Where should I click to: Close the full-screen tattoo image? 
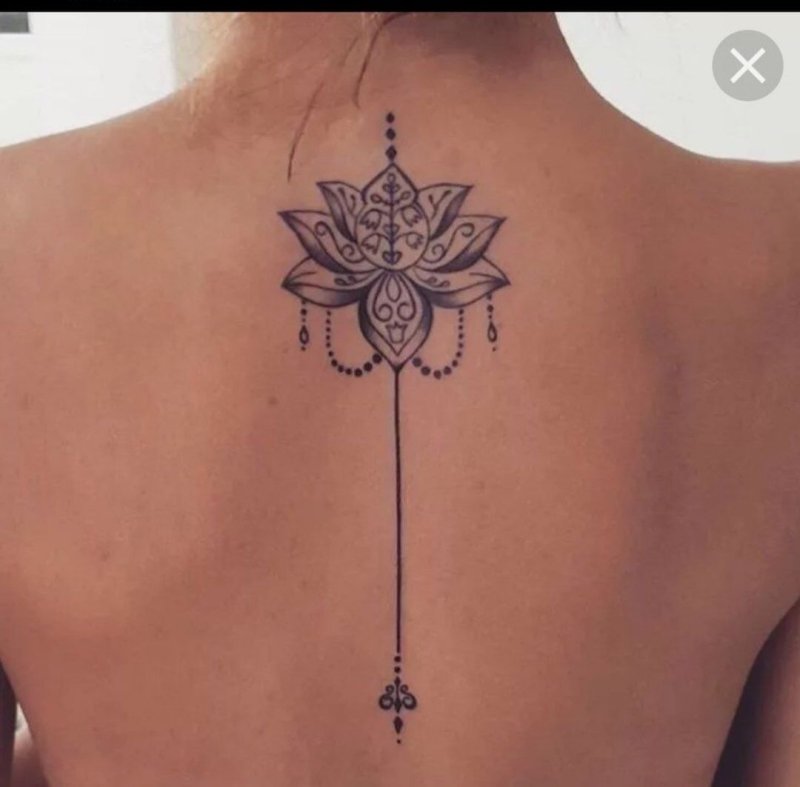[747, 66]
